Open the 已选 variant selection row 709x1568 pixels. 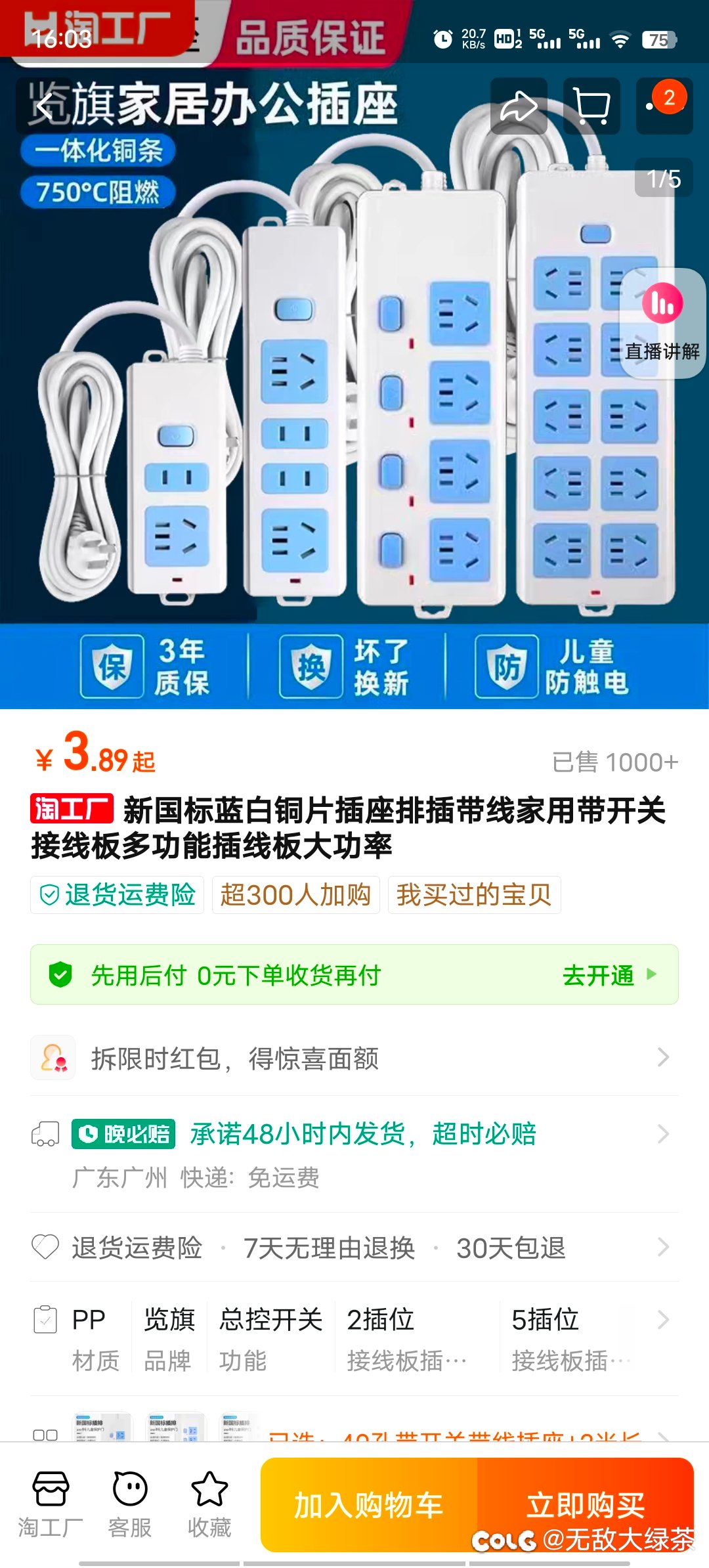click(354, 1429)
